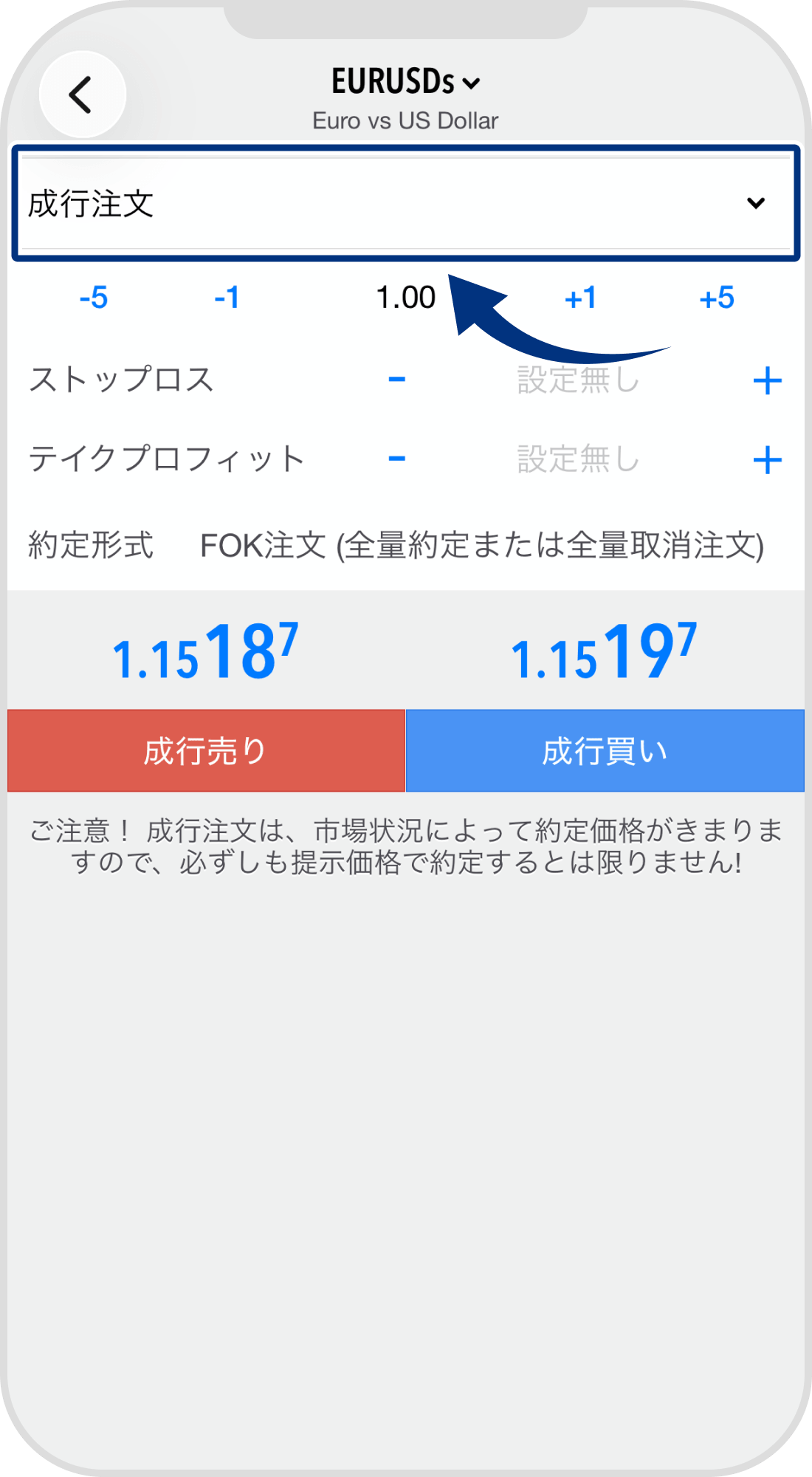
Task: Click the minus icon next to ストップロス
Action: pyautogui.click(x=396, y=380)
